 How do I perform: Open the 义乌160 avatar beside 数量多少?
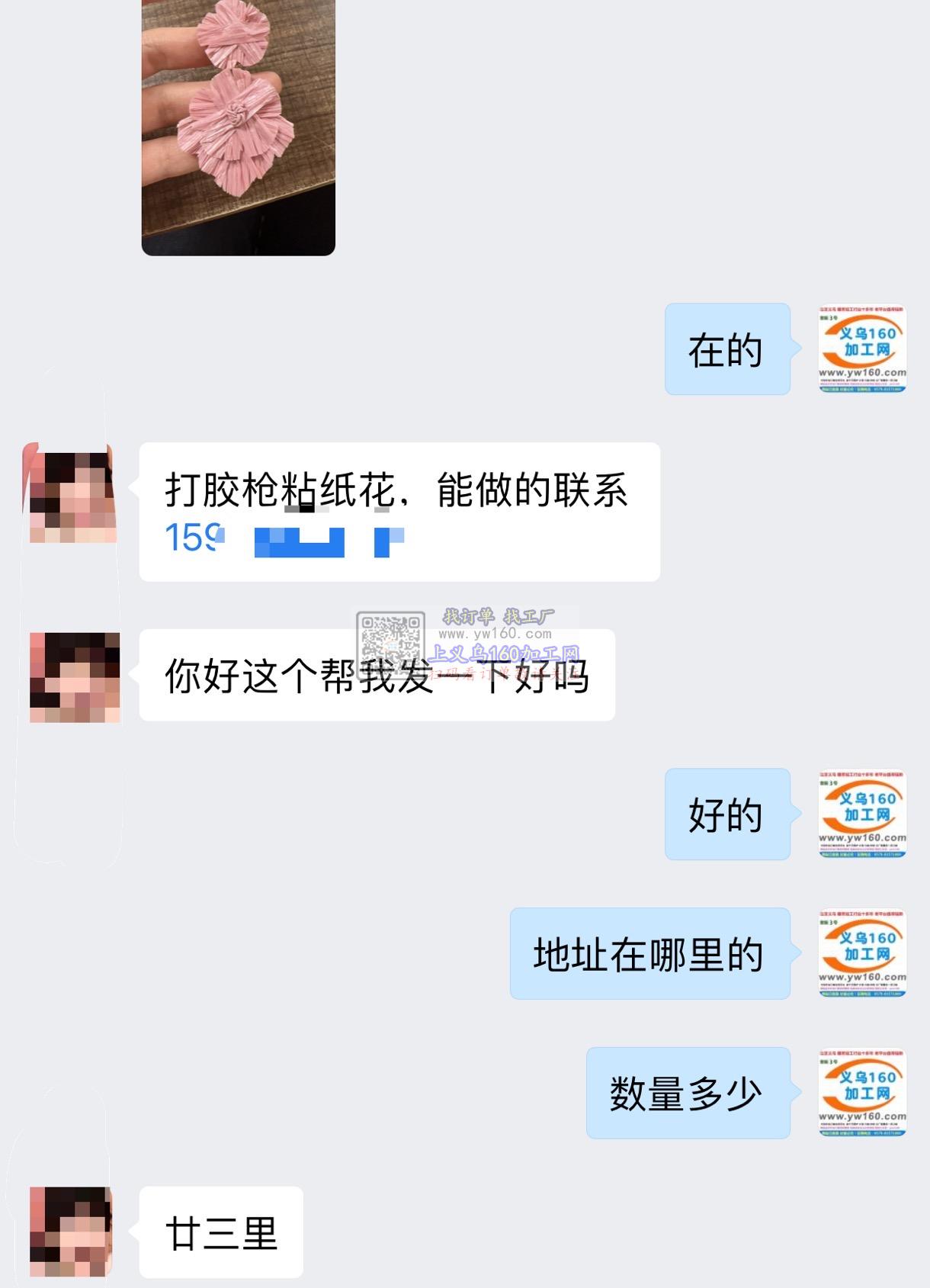(862, 1093)
